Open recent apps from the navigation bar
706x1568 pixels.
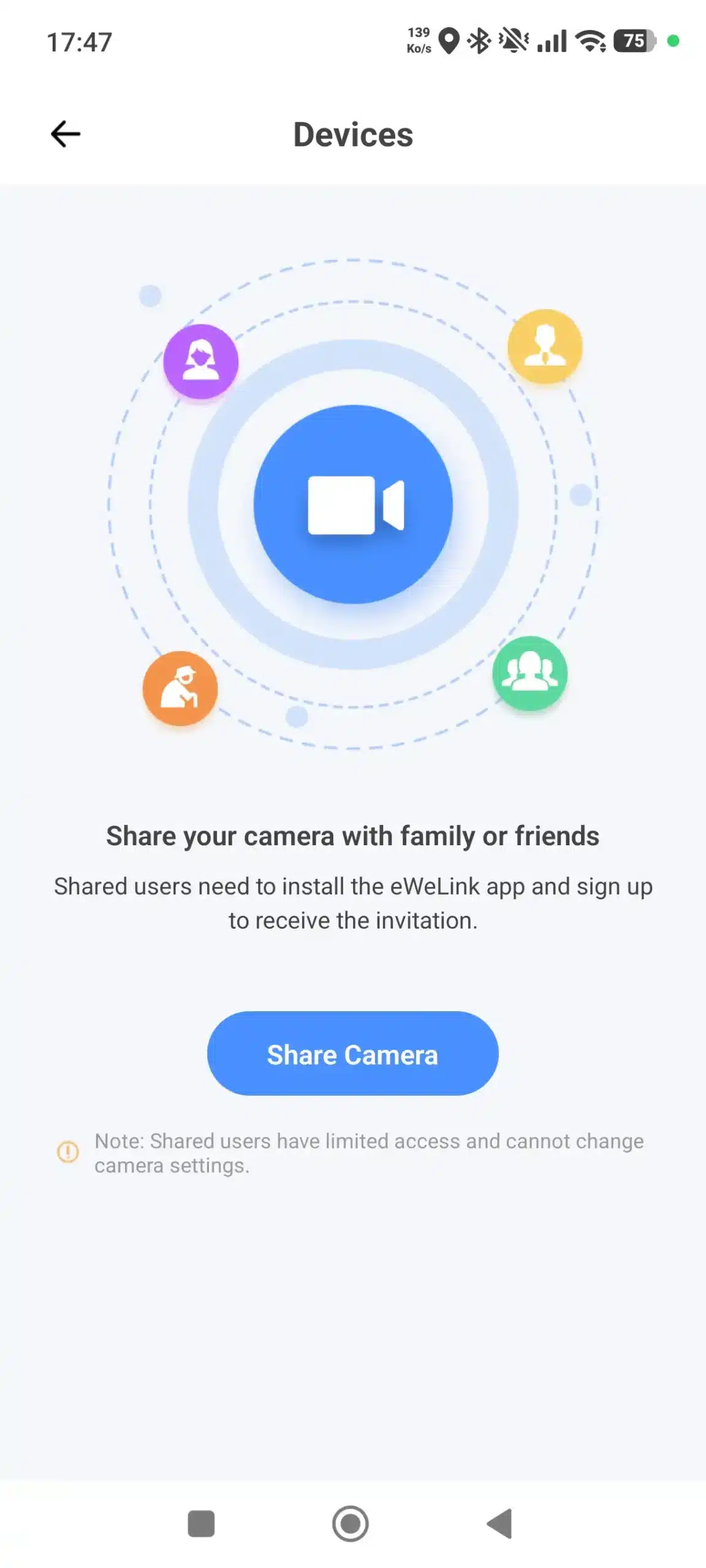click(201, 1523)
